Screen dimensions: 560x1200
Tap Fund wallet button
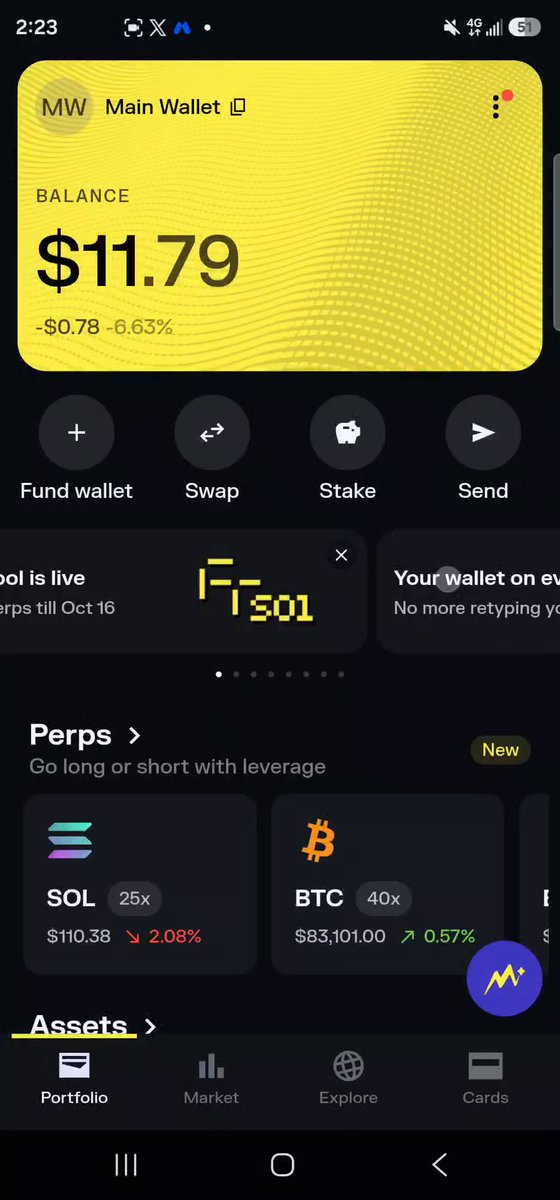(76, 432)
